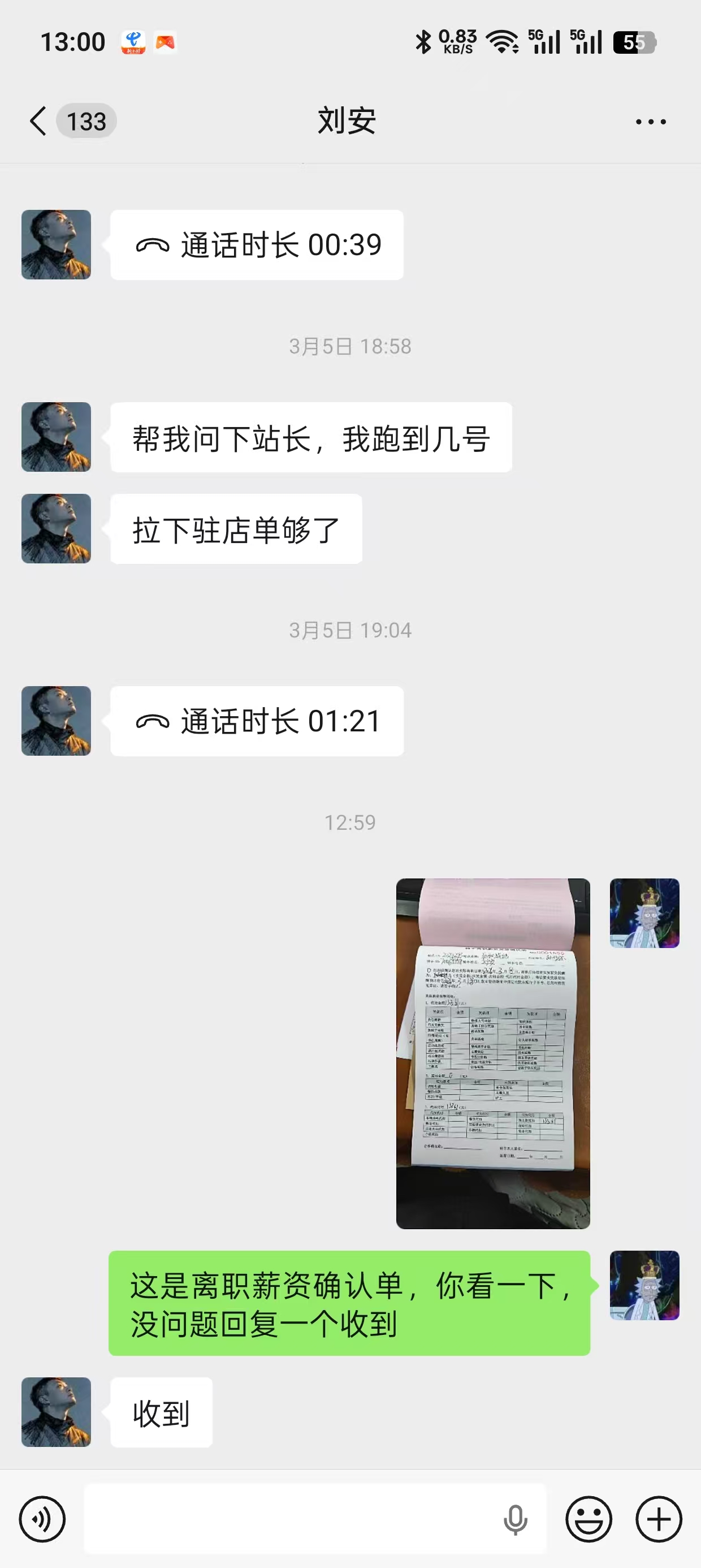Open the emoji sticker panel
Screen dimensions: 701x1568
[x=589, y=1519]
